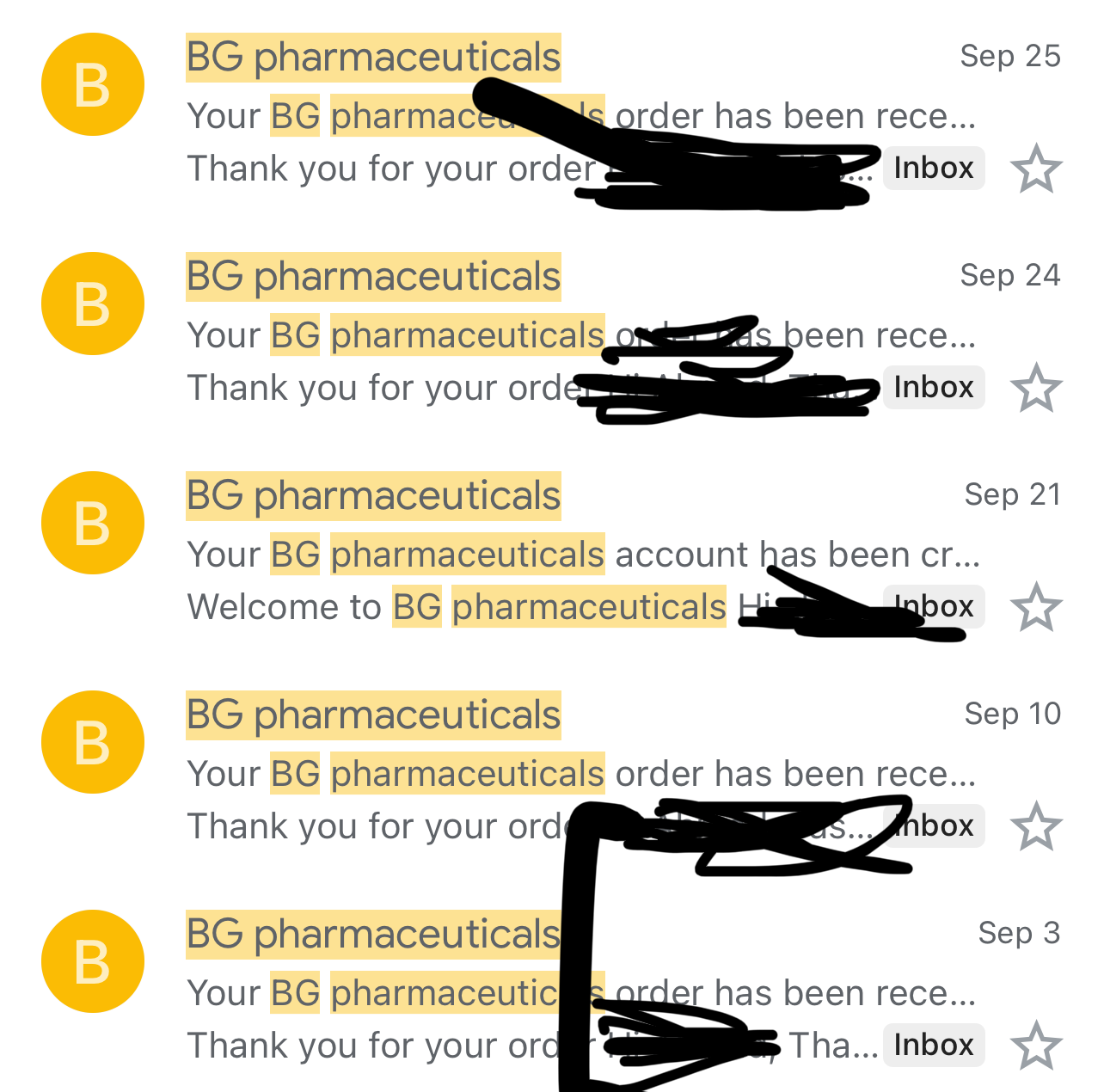The height and width of the screenshot is (1092, 1104).
Task: Star the Sep 21 account created email
Action: pyautogui.click(x=1036, y=607)
